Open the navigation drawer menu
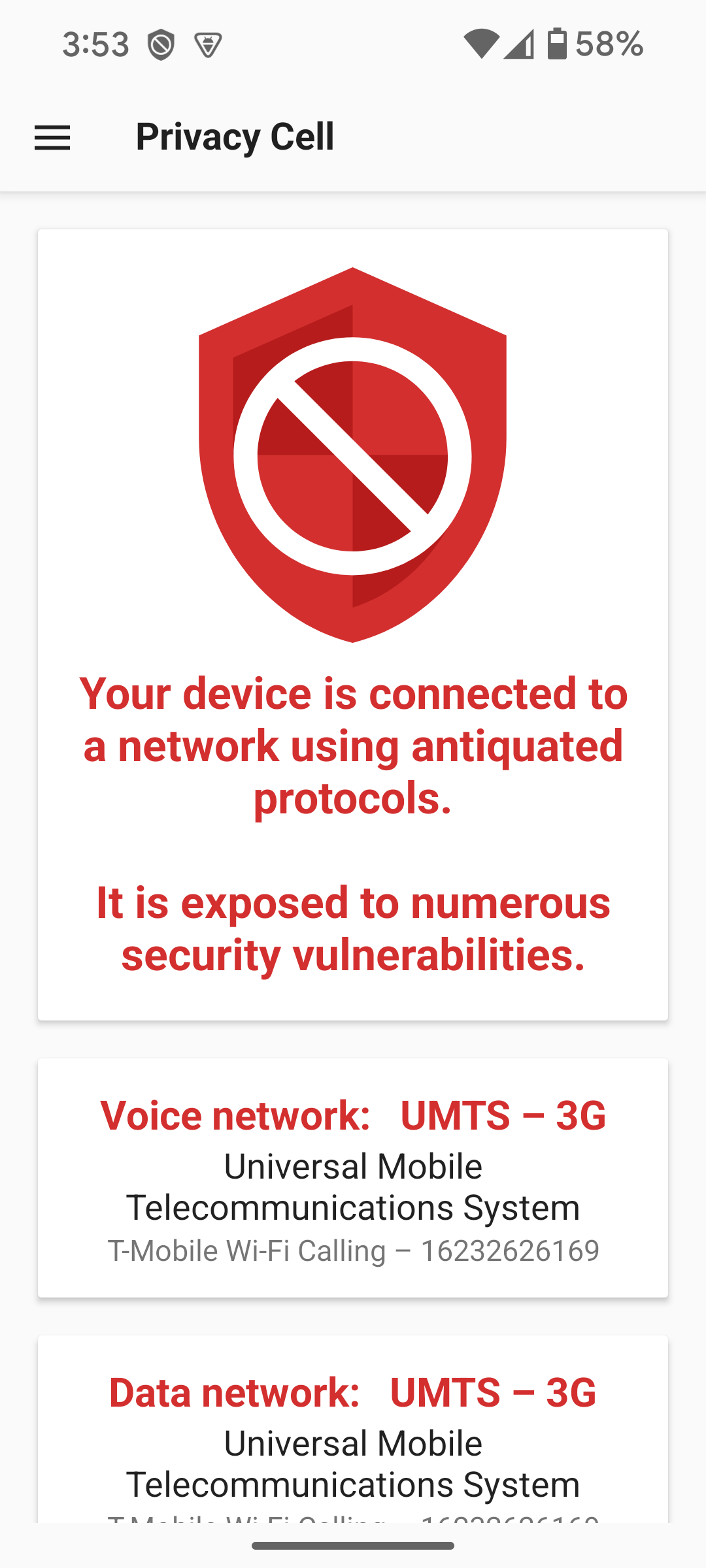Viewport: 706px width, 1568px height. [52, 138]
